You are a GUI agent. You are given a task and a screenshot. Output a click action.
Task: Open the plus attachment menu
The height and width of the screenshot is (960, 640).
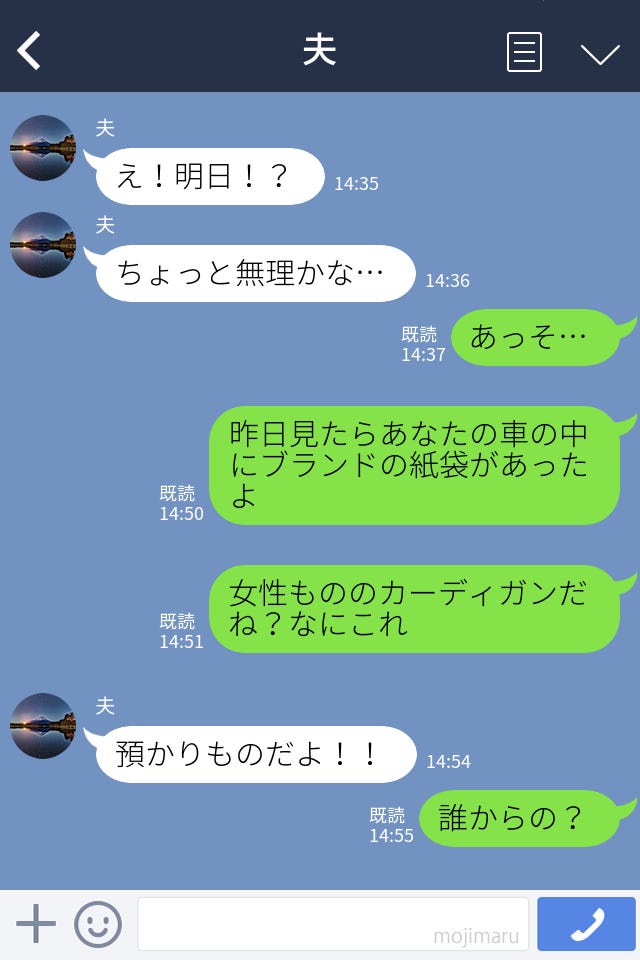[36, 924]
